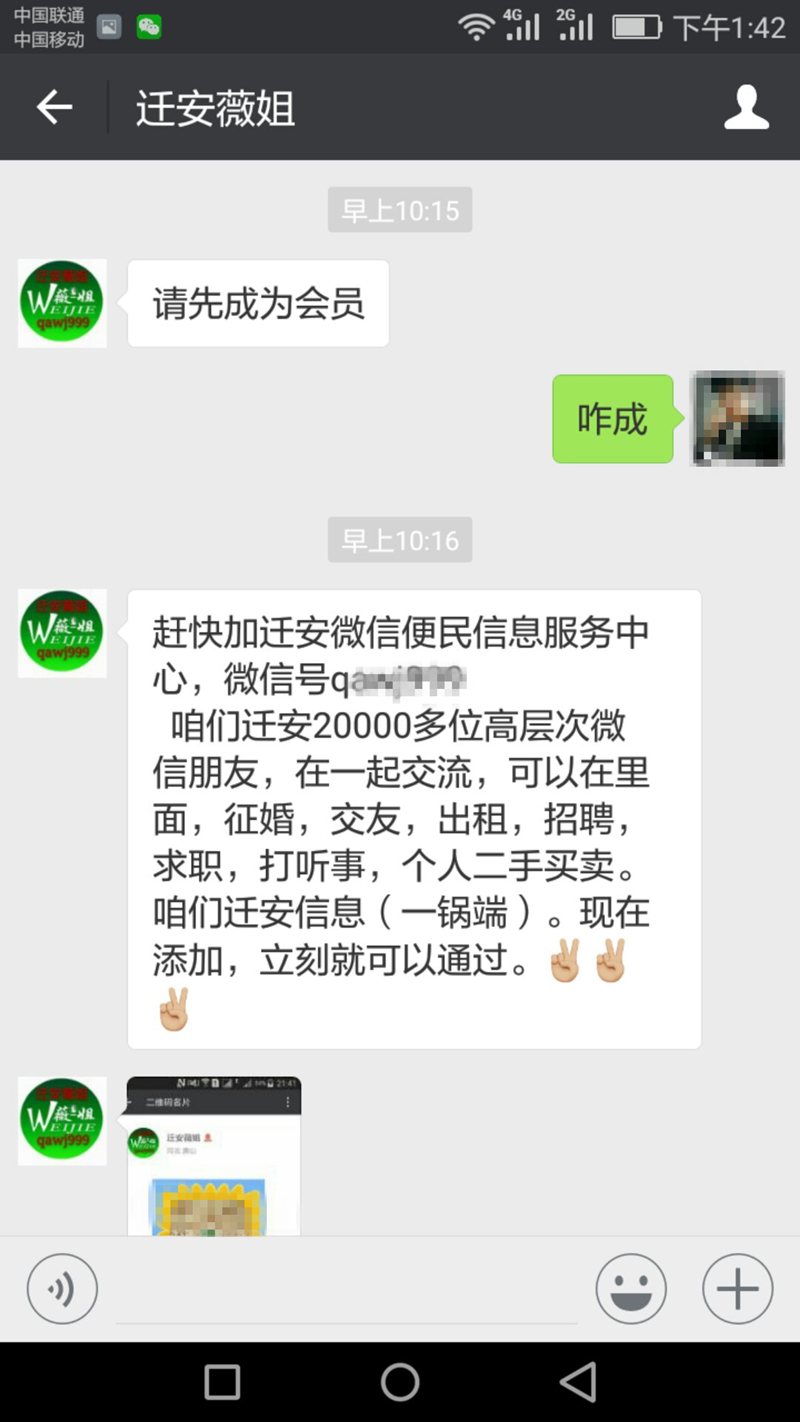Tap the system home button
Image resolution: width=800 pixels, height=1422 pixels.
coord(400,1382)
